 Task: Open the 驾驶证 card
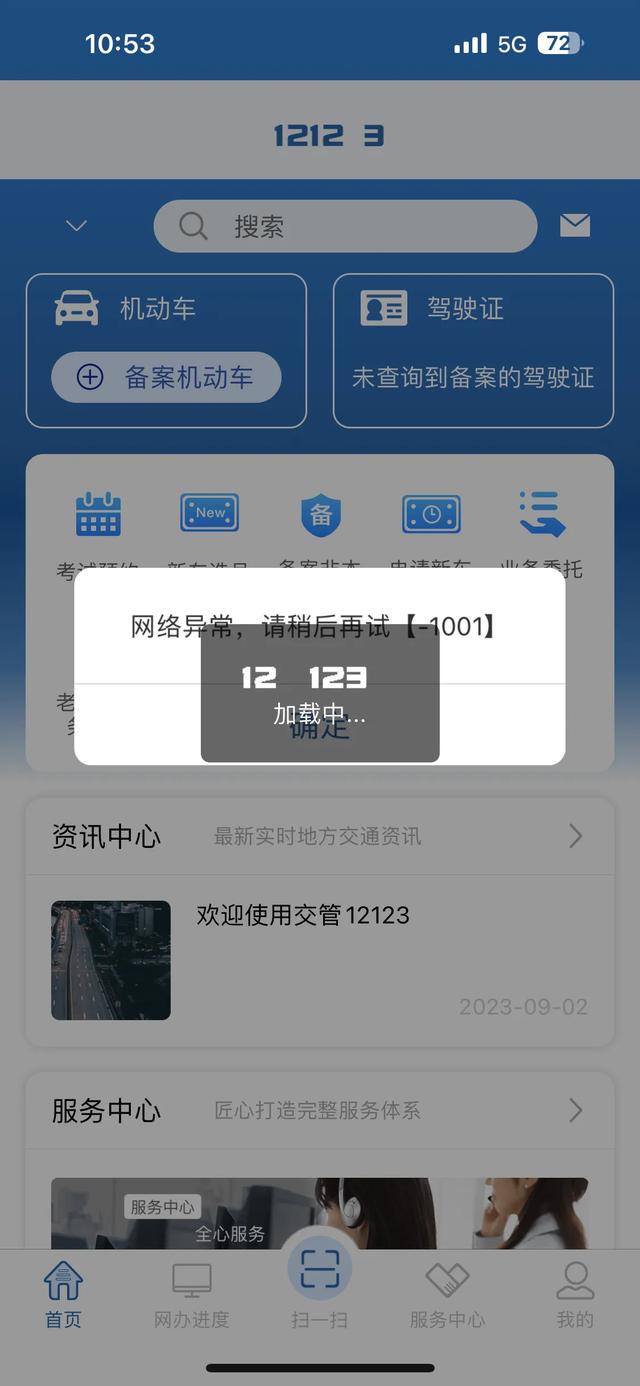(x=473, y=350)
